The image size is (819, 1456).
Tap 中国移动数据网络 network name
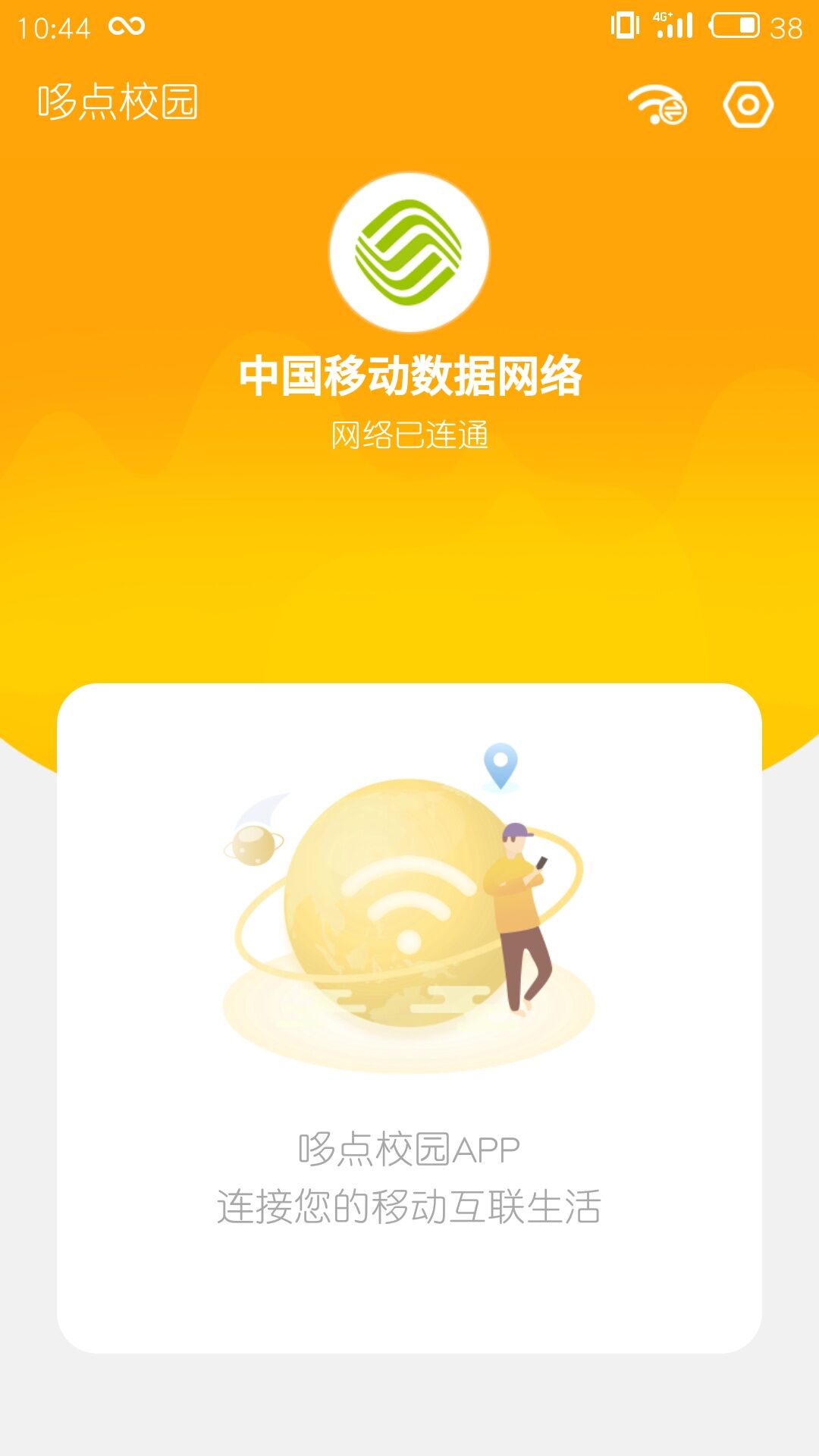409,373
